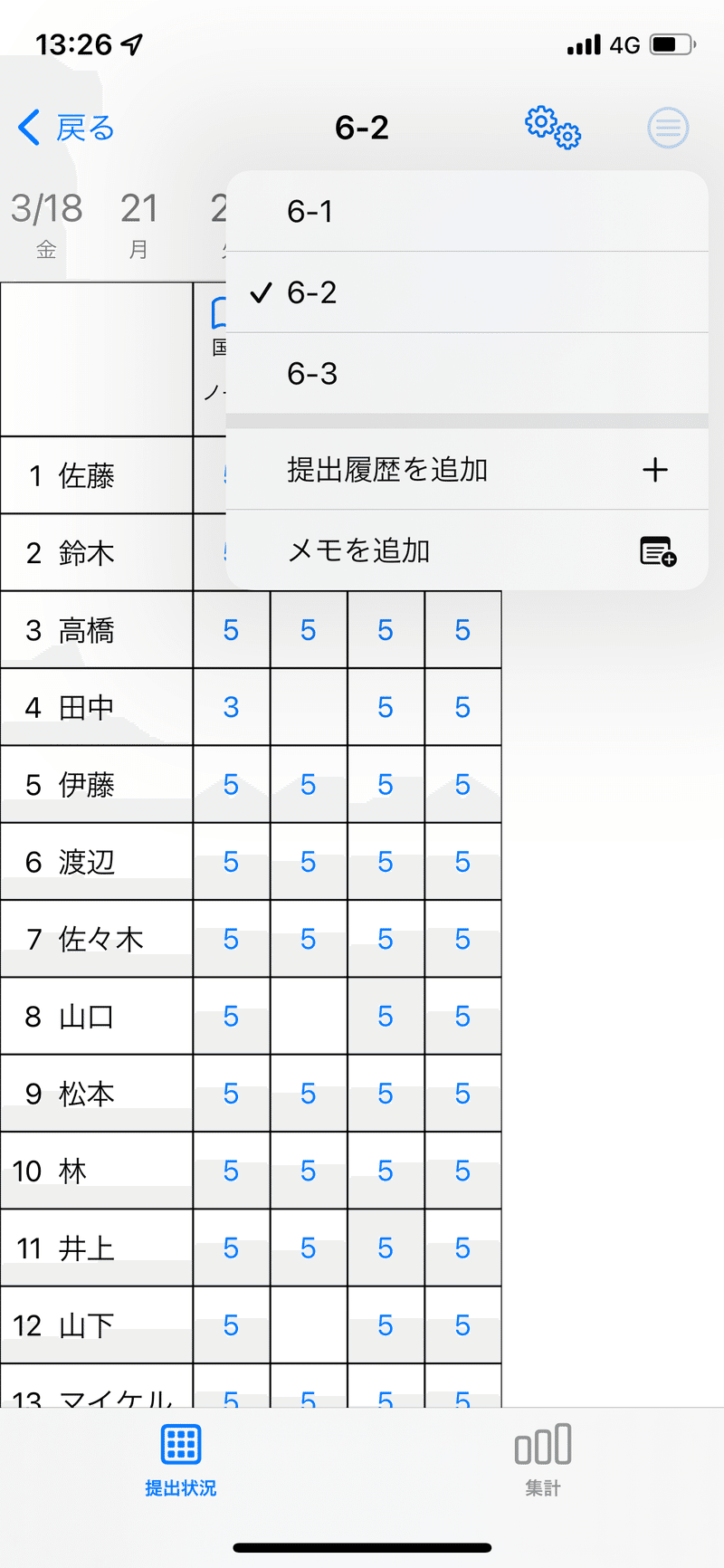Select メモを追加 to add a memo
724x1568 pixels.
tap(467, 550)
